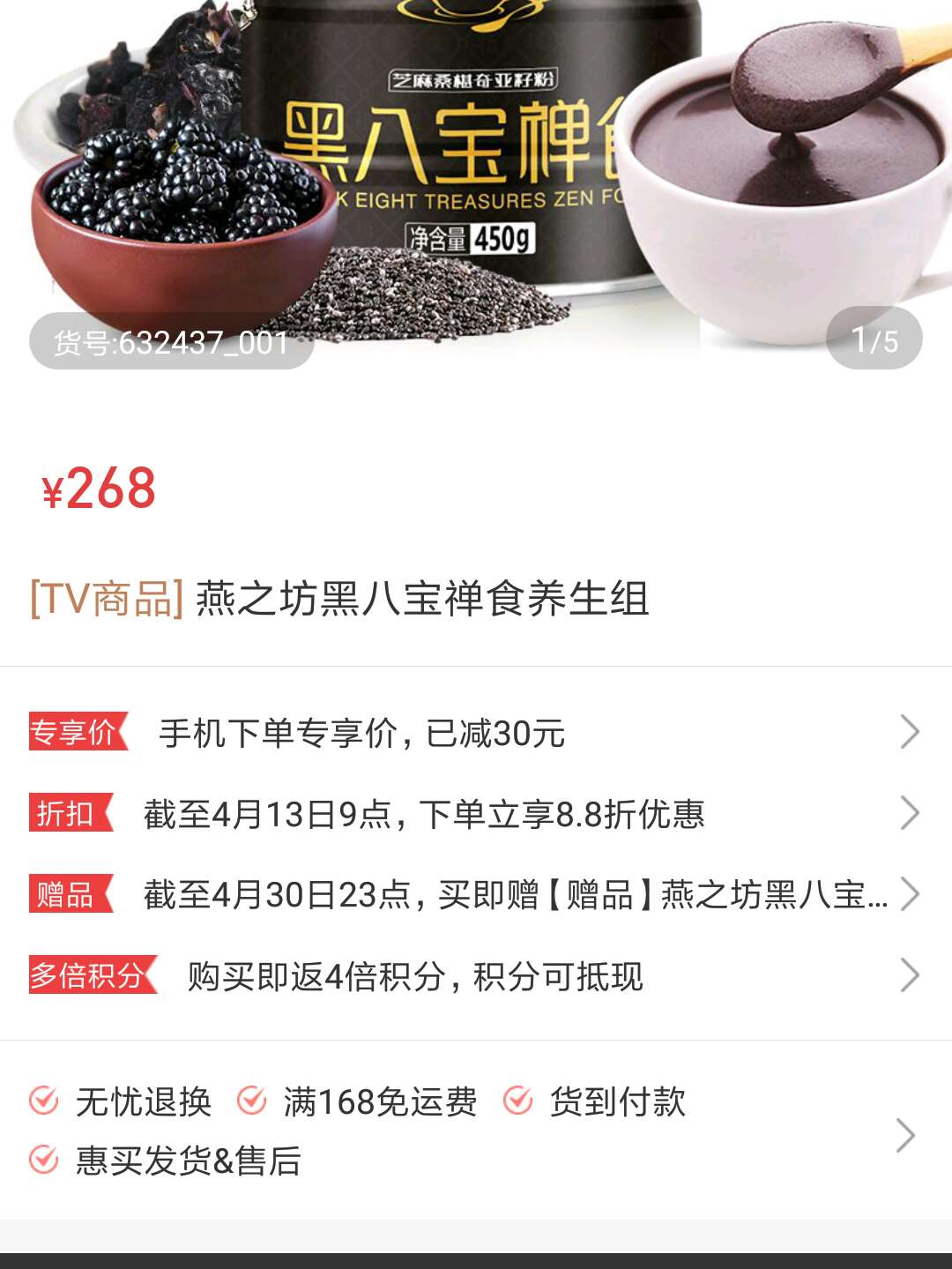Image resolution: width=952 pixels, height=1269 pixels.
Task: Open the 专享价 mobile-exclusive price row
Action: (x=476, y=733)
